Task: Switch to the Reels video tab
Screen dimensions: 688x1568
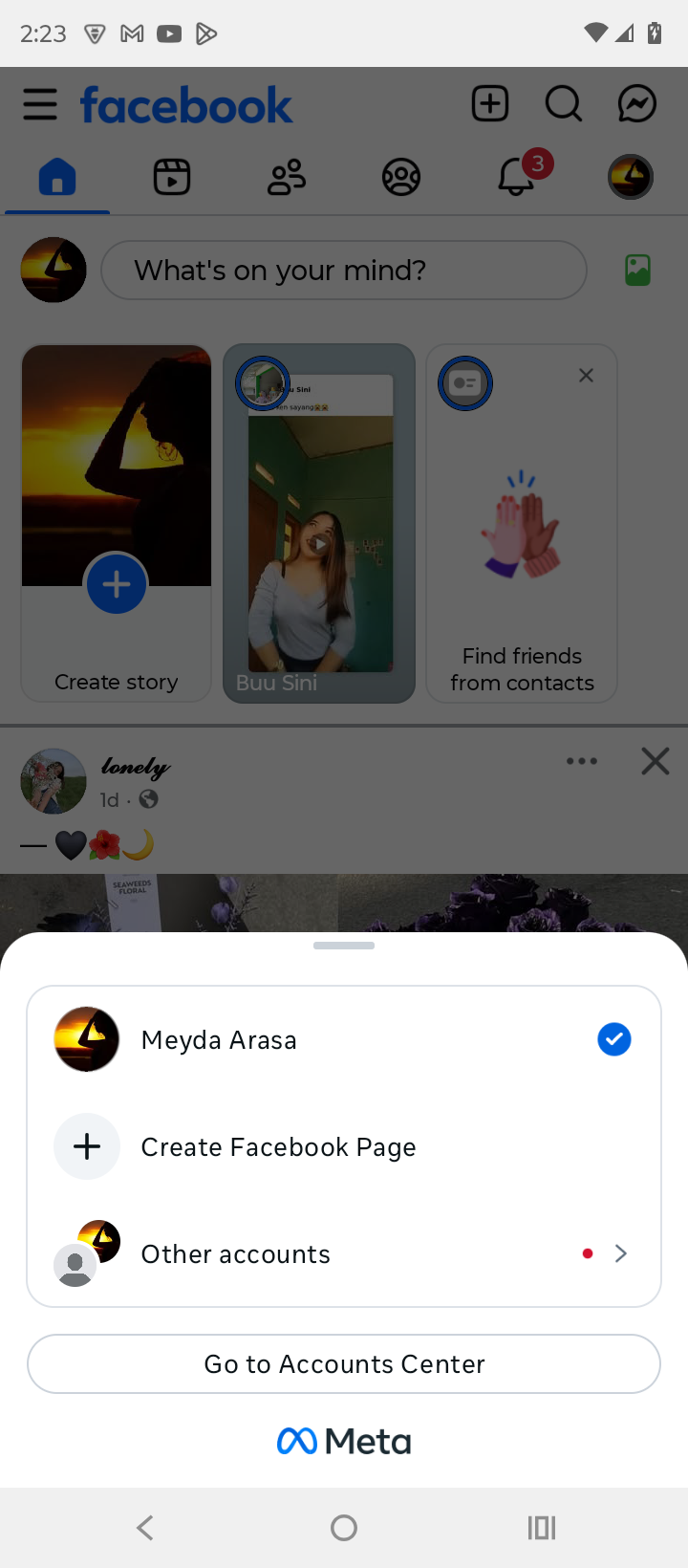Action: [172, 178]
